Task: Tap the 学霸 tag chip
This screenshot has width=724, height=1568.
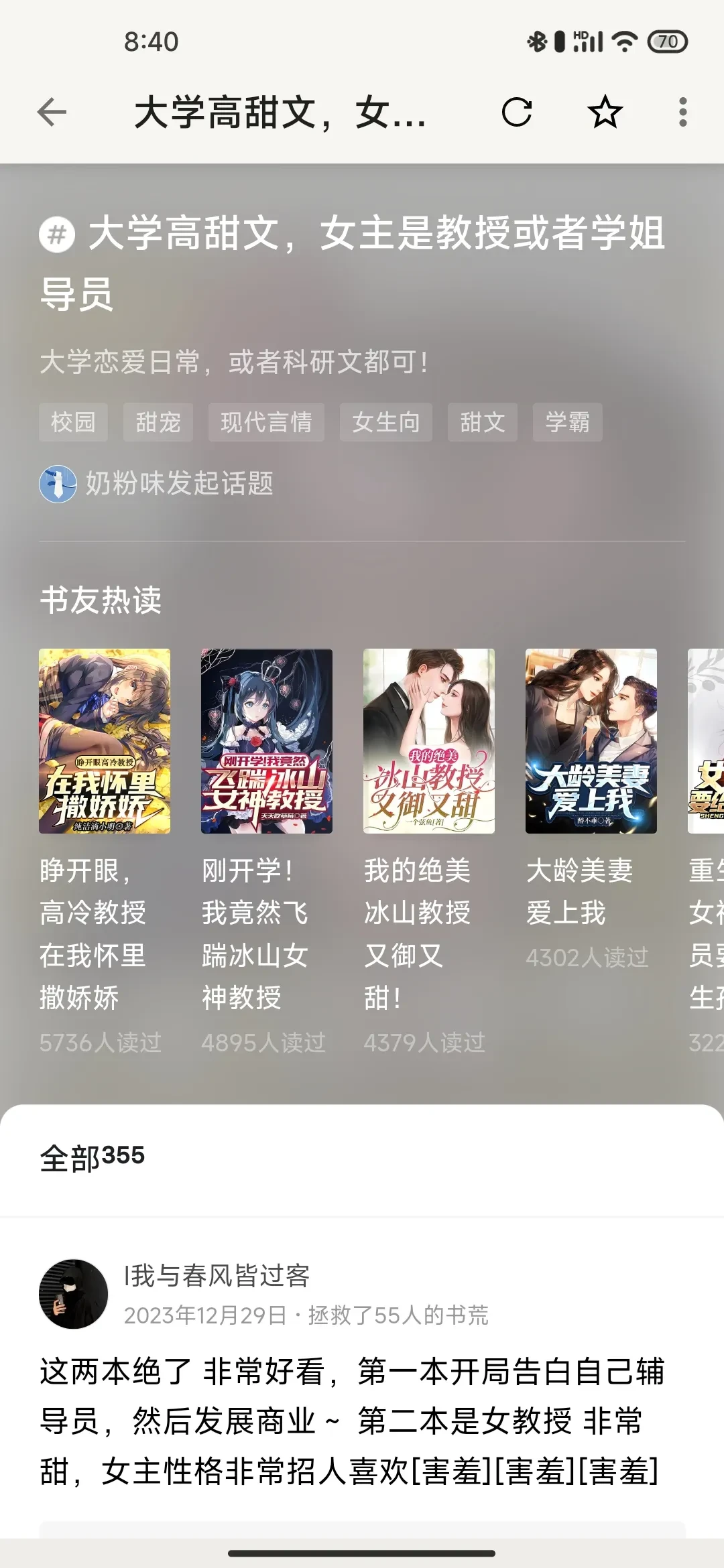Action: [567, 422]
